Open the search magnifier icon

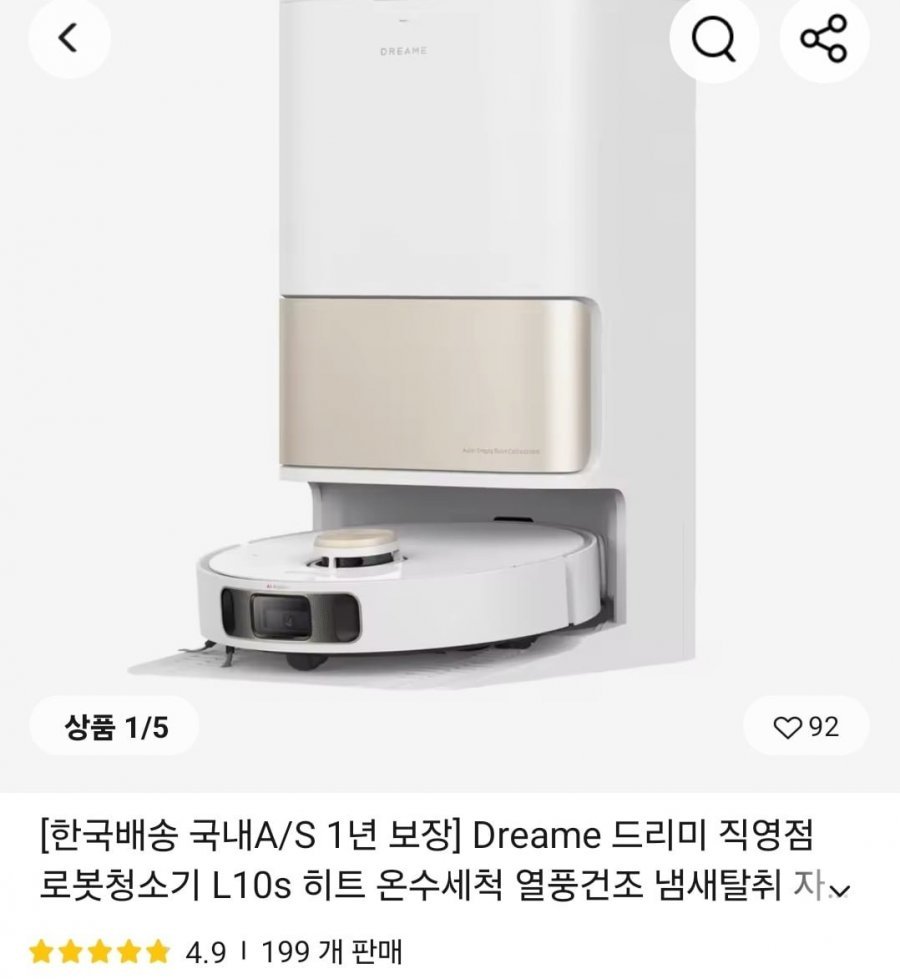coord(714,39)
